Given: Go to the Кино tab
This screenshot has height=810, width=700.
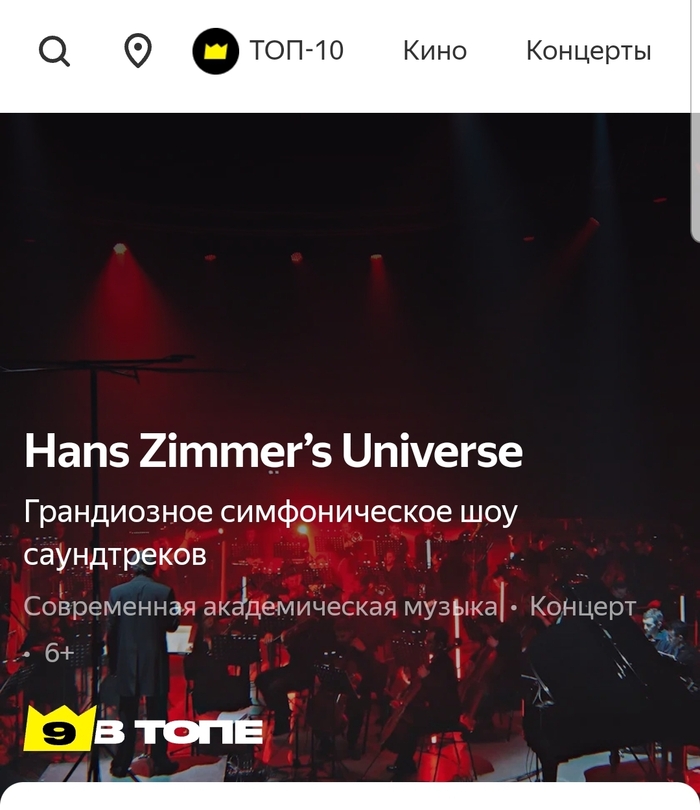Looking at the screenshot, I should point(434,51).
